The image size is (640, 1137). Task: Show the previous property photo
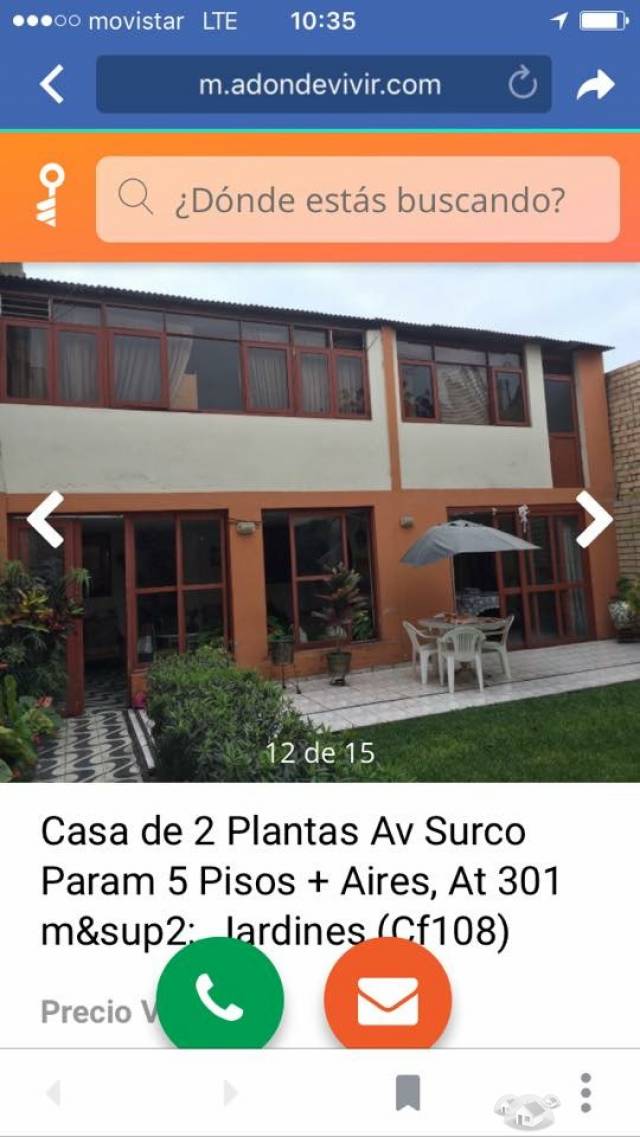click(x=45, y=518)
